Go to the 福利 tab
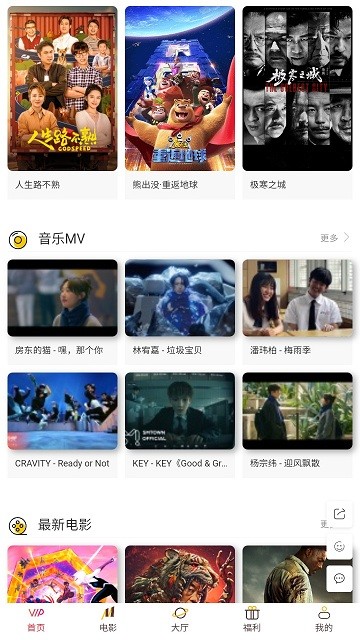360x640 pixels. tap(252, 620)
